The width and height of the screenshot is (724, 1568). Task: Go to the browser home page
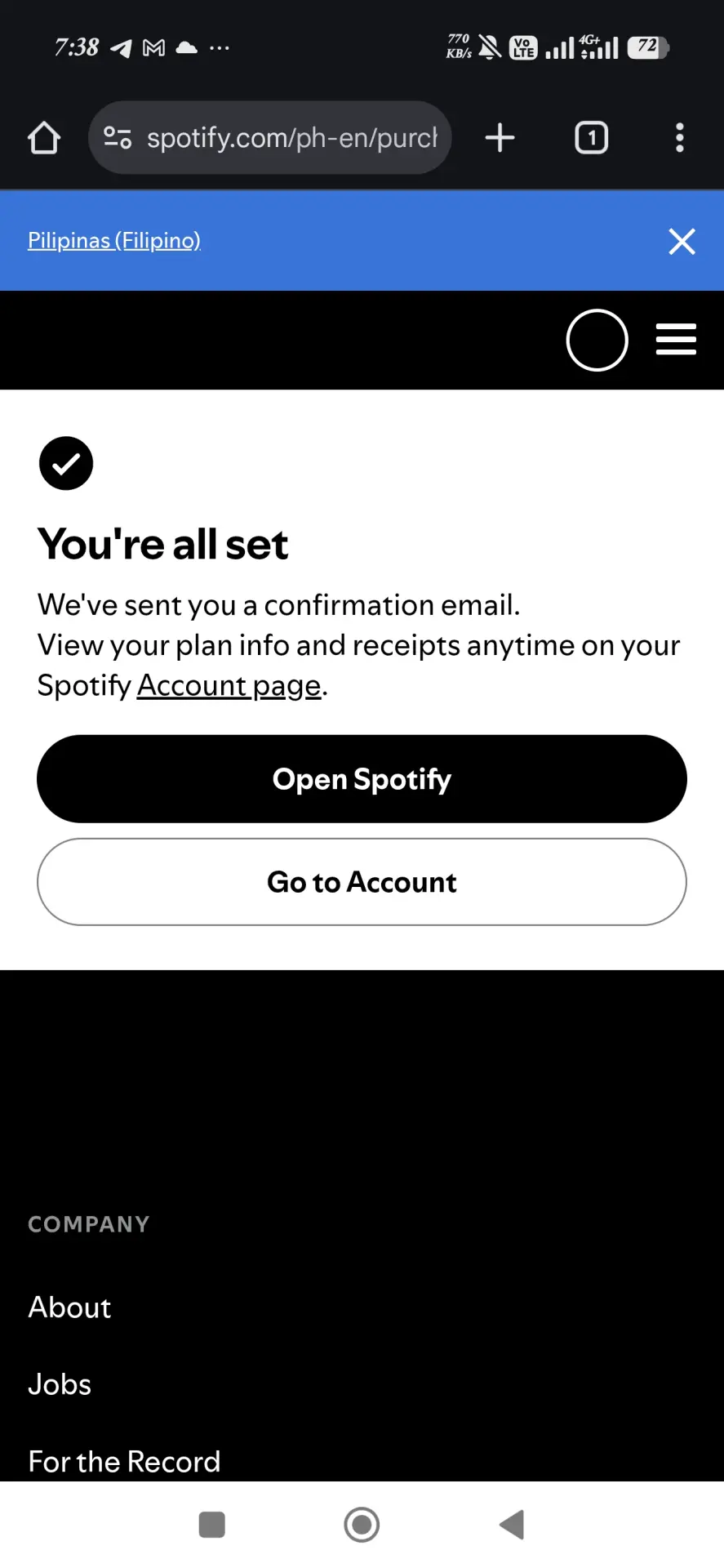44,138
